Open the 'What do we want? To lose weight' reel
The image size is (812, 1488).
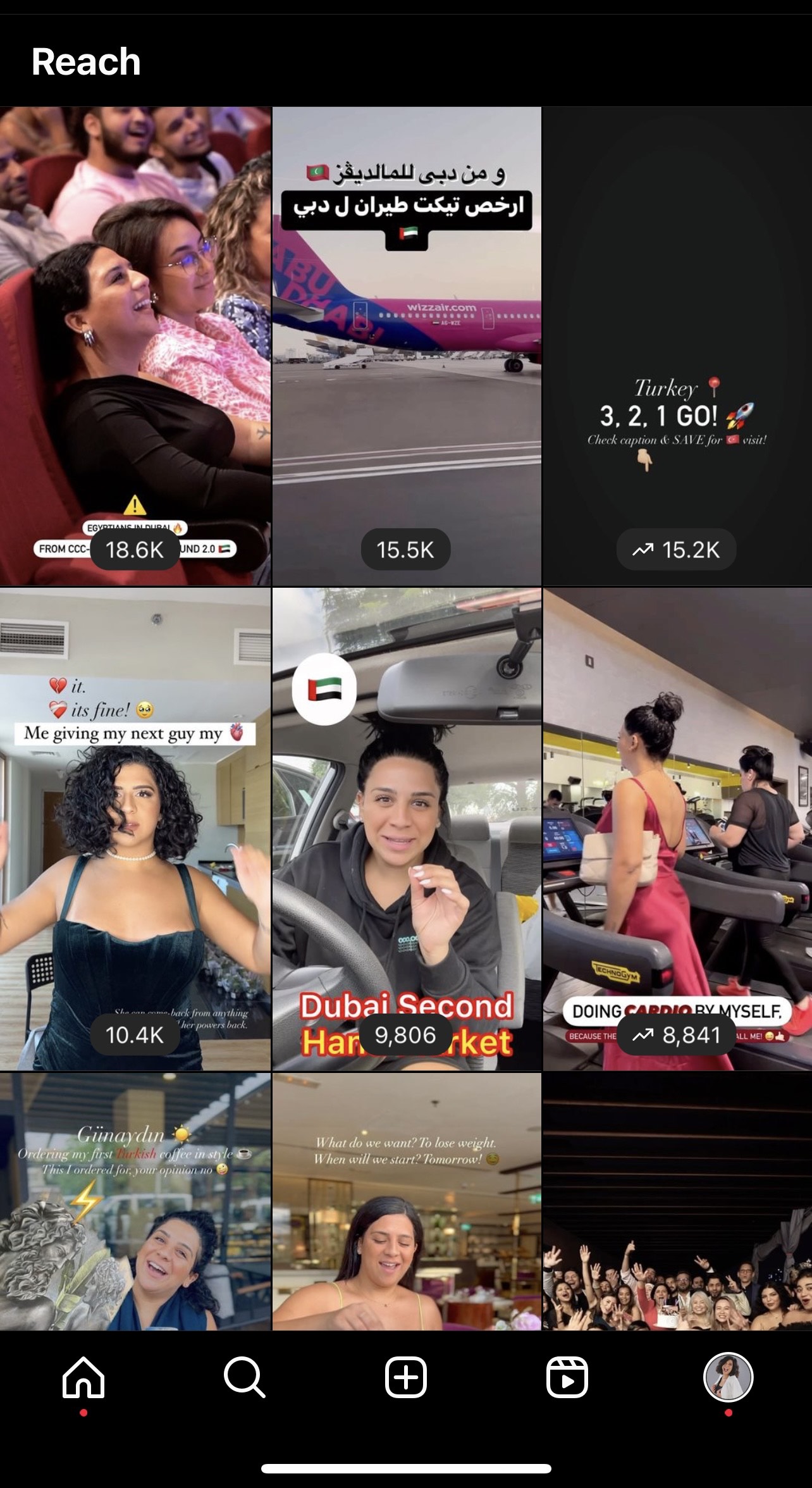coord(407,1202)
